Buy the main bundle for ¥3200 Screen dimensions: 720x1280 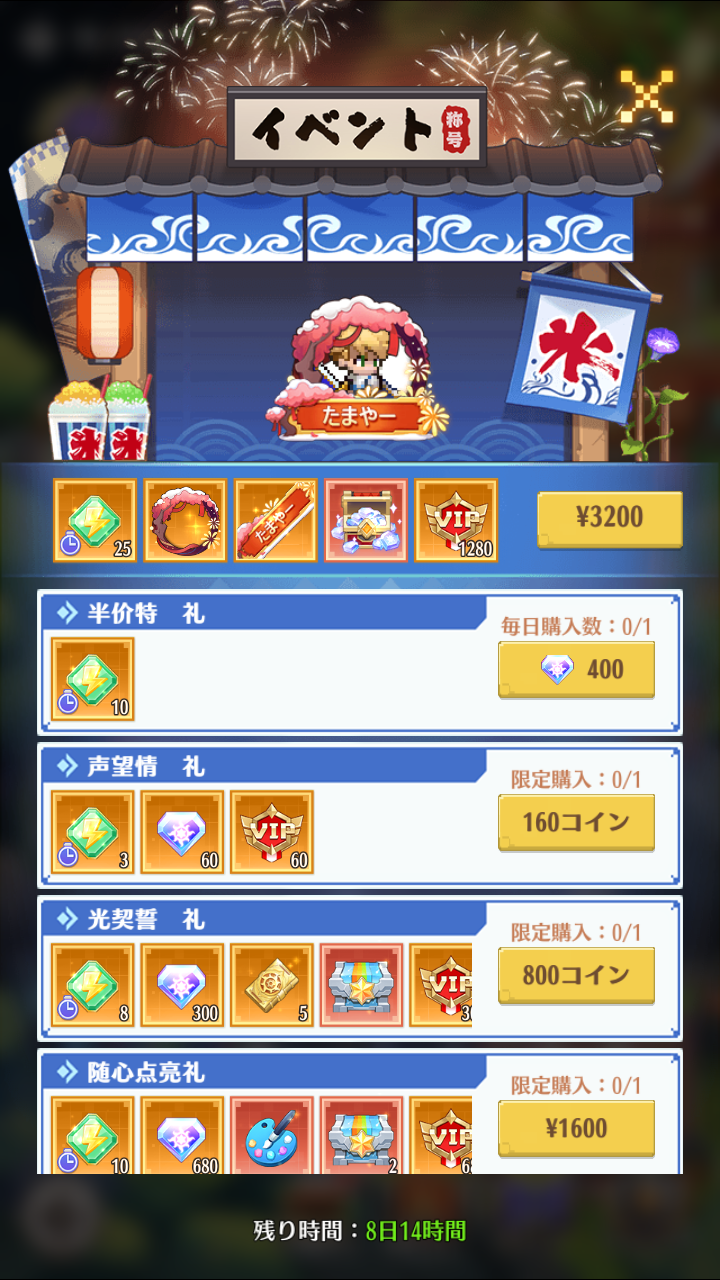pyautogui.click(x=610, y=519)
